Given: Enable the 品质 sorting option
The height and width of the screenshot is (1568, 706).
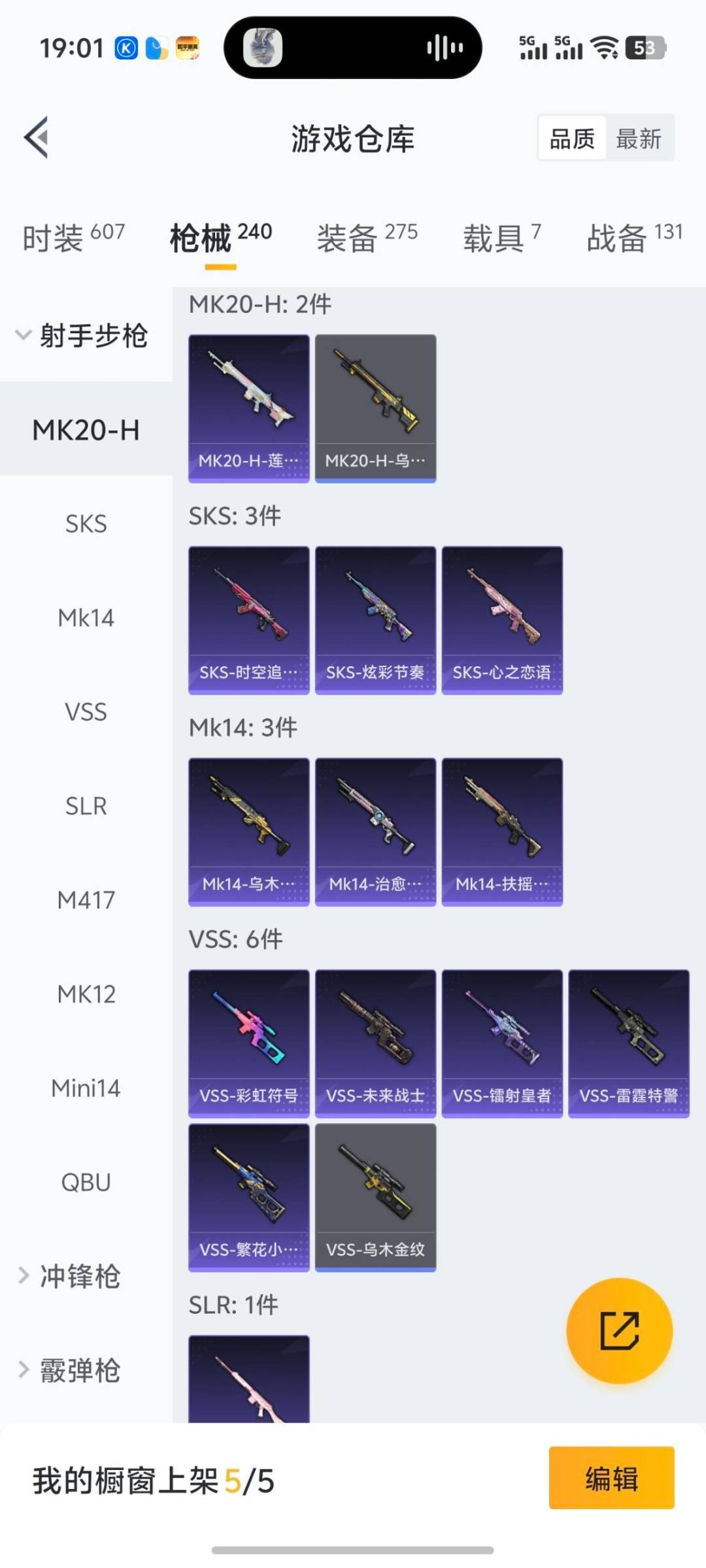Looking at the screenshot, I should click(x=572, y=138).
